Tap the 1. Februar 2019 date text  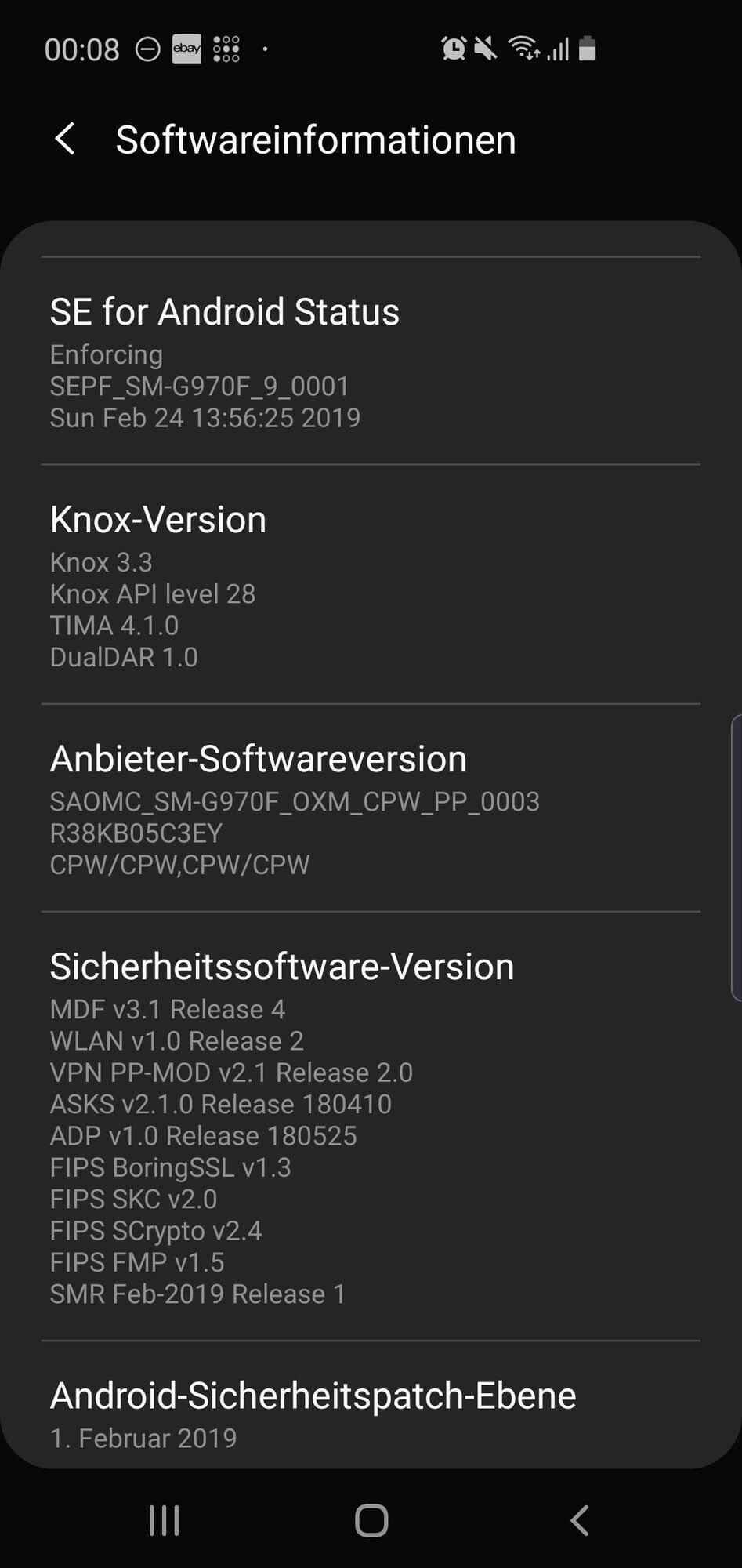tap(143, 1437)
